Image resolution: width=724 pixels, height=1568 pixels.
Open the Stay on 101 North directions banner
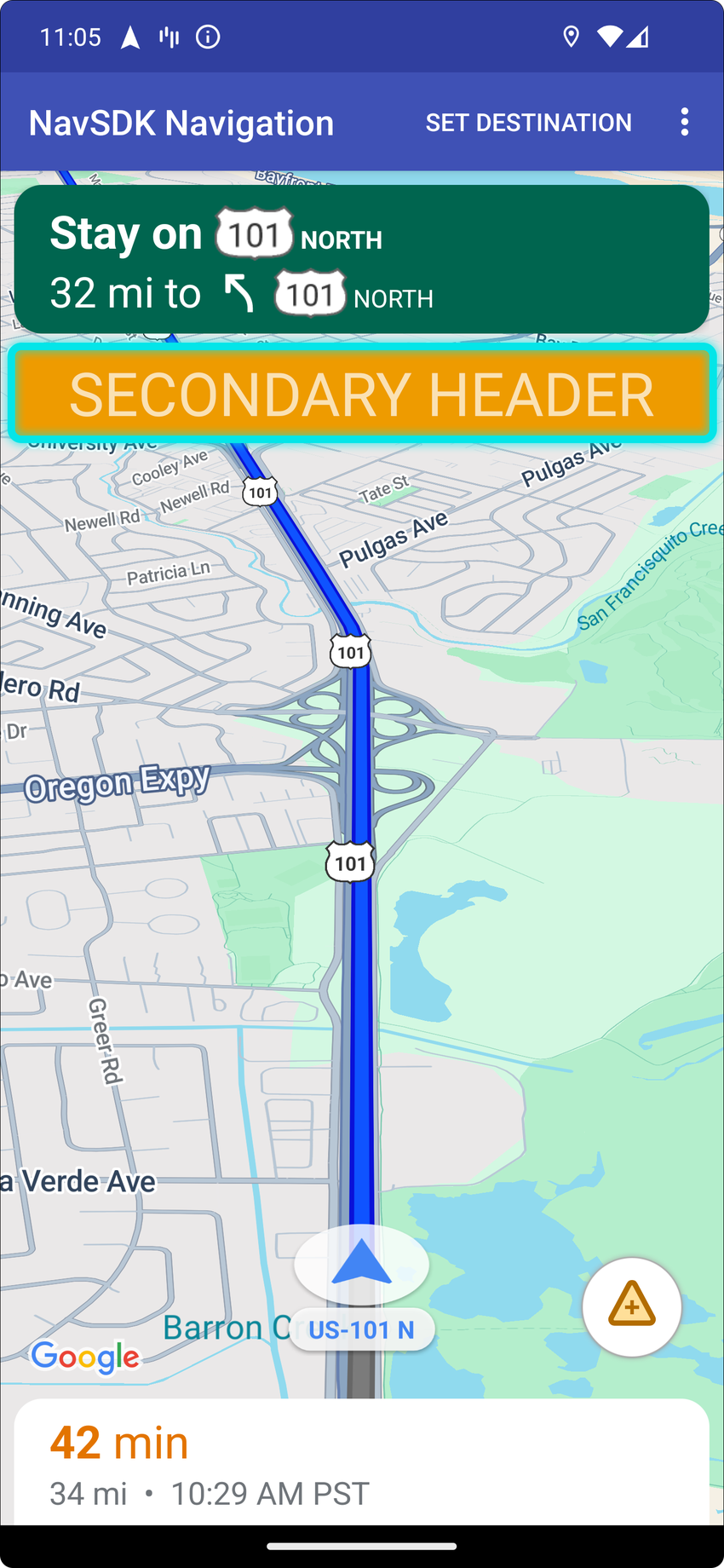click(x=361, y=259)
